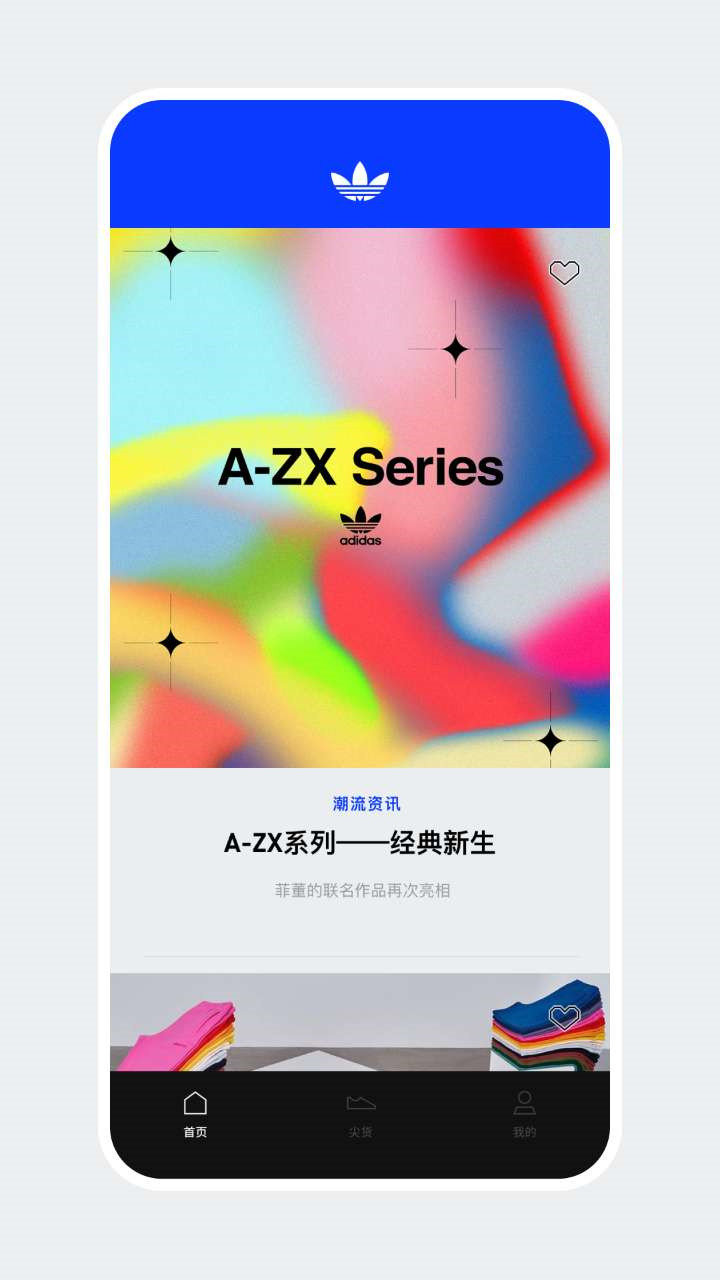Viewport: 720px width, 1280px height.
Task: Click the A-ZX Series title text
Action: click(x=360, y=466)
